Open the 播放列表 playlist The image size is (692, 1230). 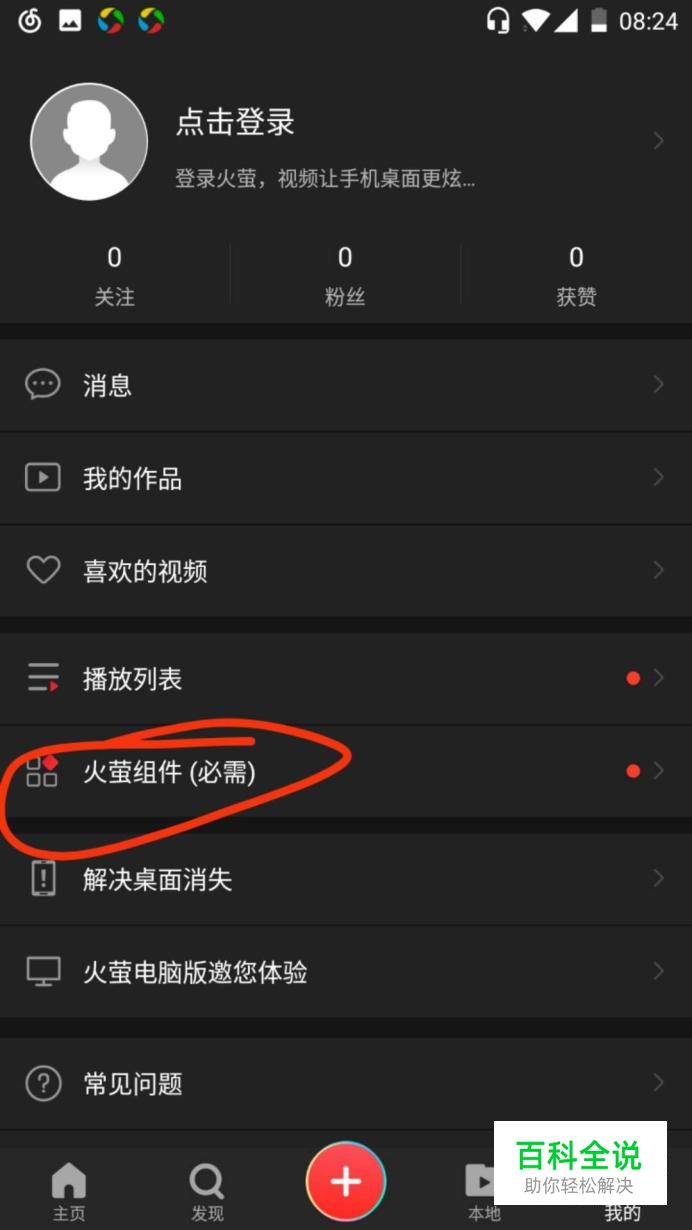click(x=345, y=679)
